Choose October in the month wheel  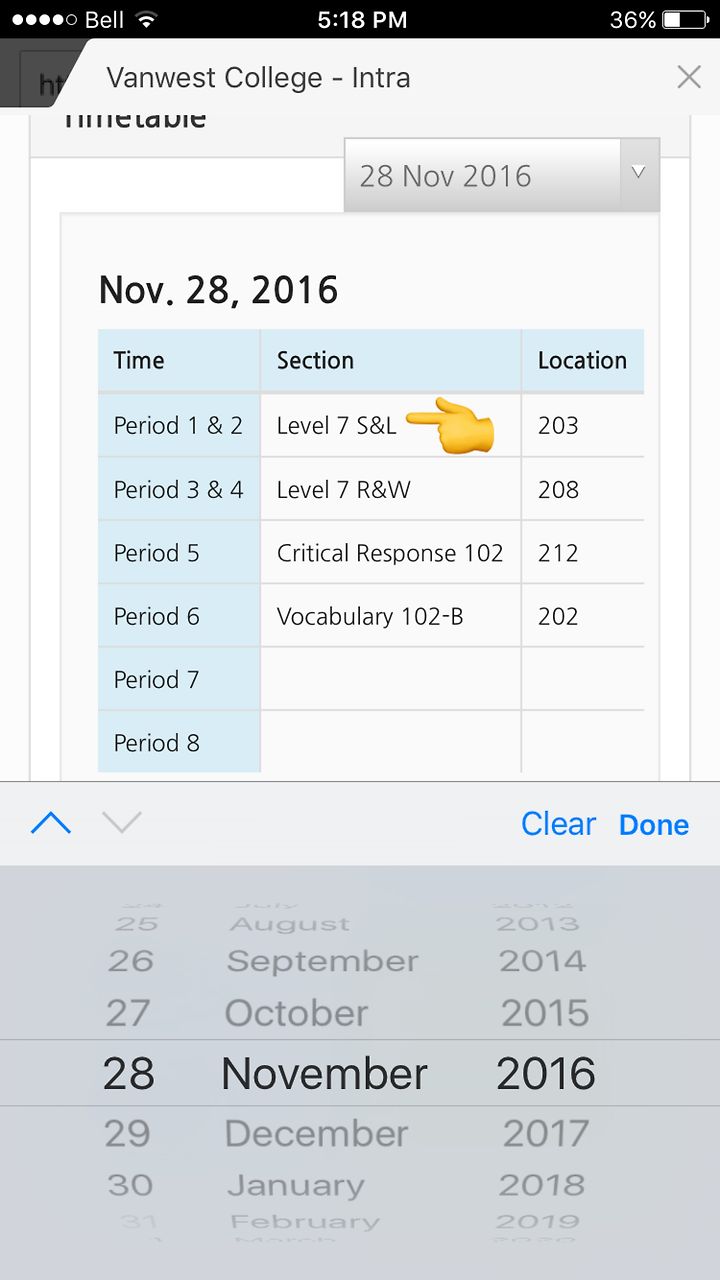click(296, 1013)
